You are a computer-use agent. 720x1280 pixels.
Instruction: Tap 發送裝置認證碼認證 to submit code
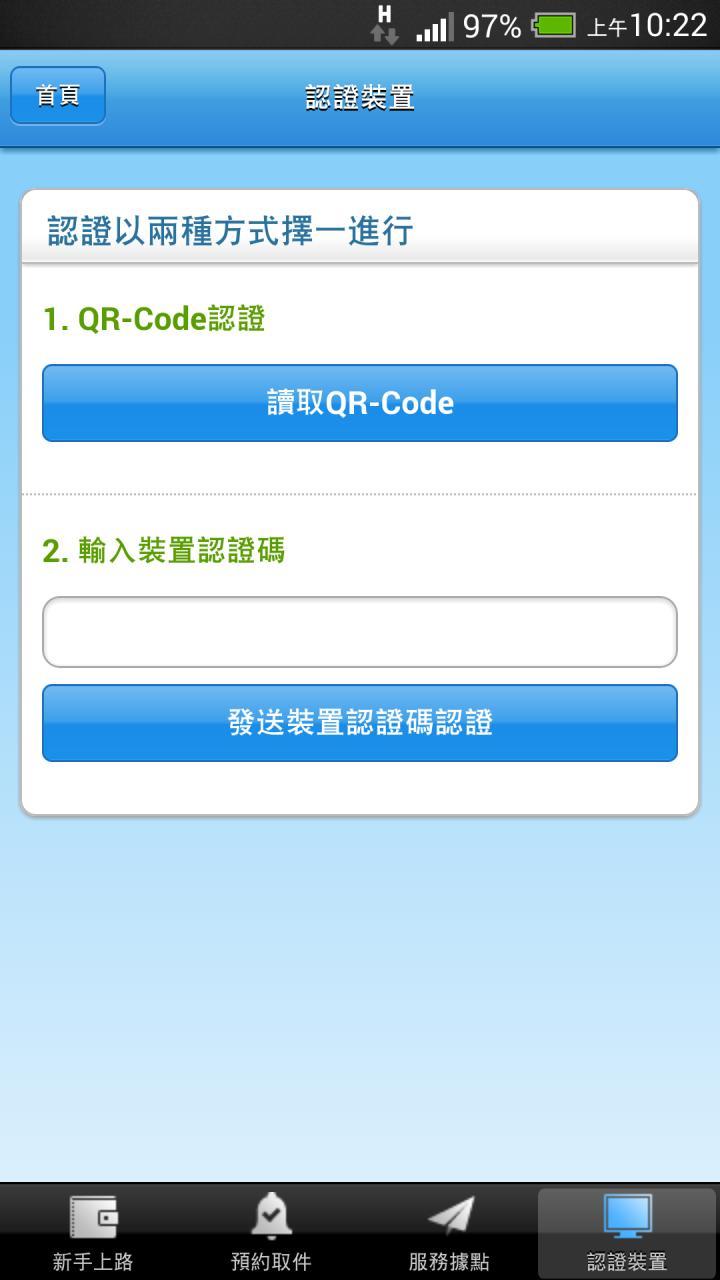(x=360, y=723)
